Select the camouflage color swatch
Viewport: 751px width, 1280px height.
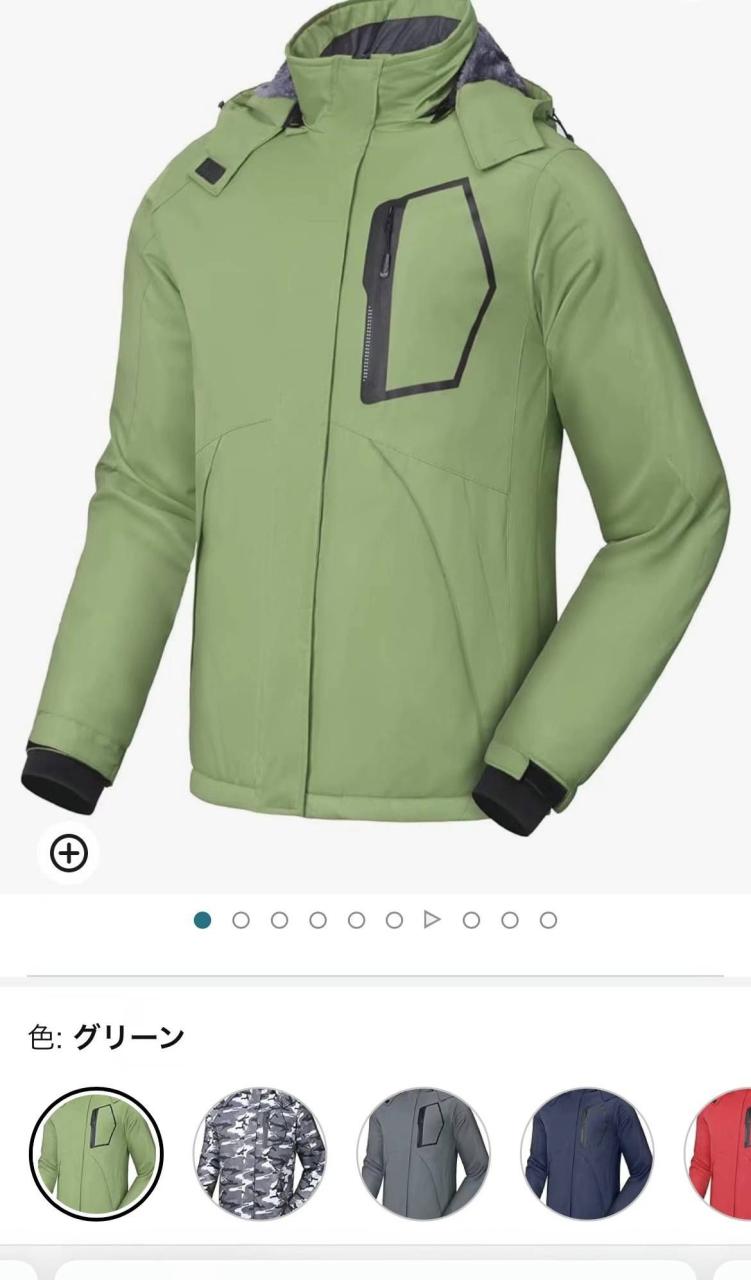[260, 1152]
